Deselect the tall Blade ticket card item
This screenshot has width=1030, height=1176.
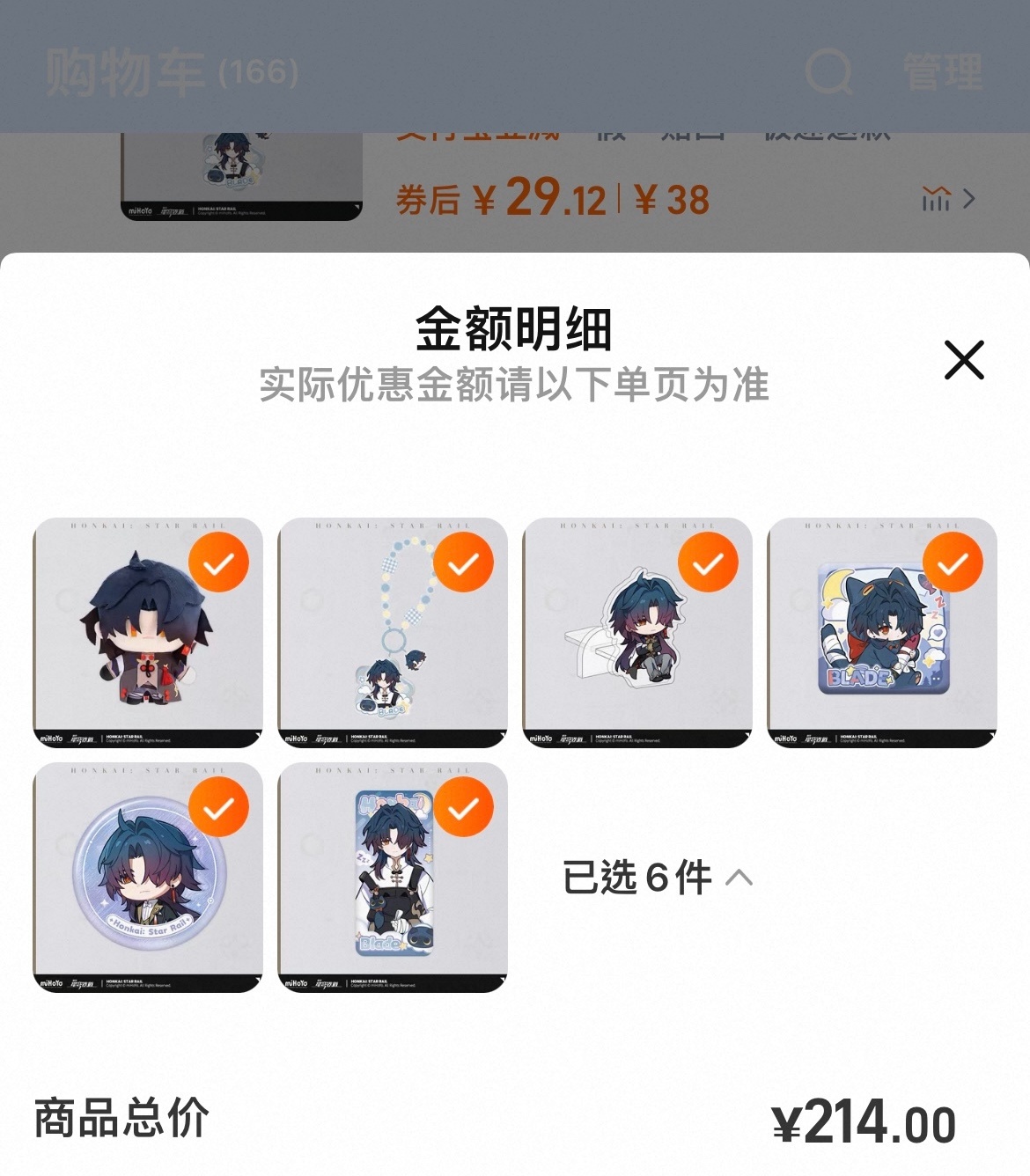(463, 808)
